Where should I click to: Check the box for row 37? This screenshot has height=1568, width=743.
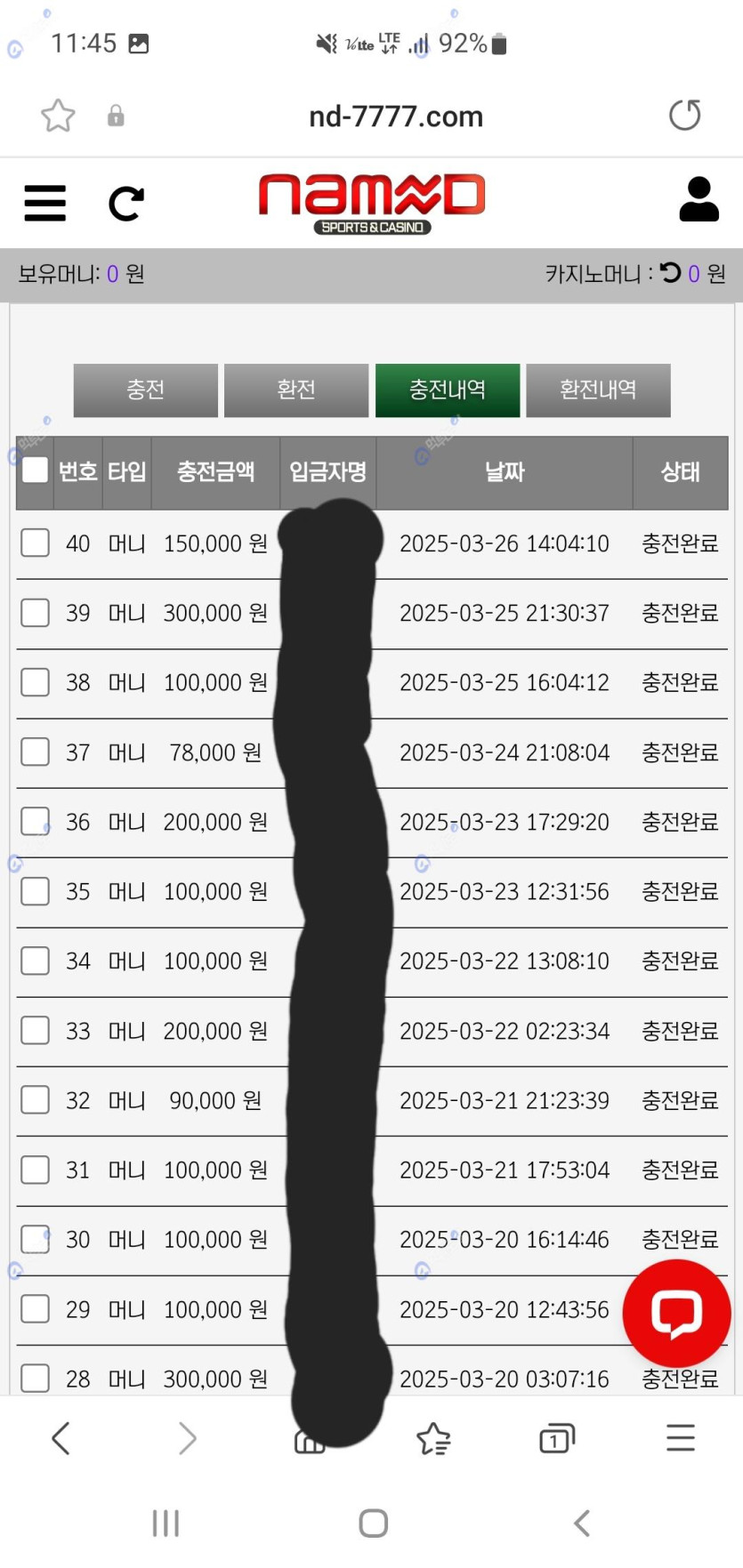[x=35, y=752]
